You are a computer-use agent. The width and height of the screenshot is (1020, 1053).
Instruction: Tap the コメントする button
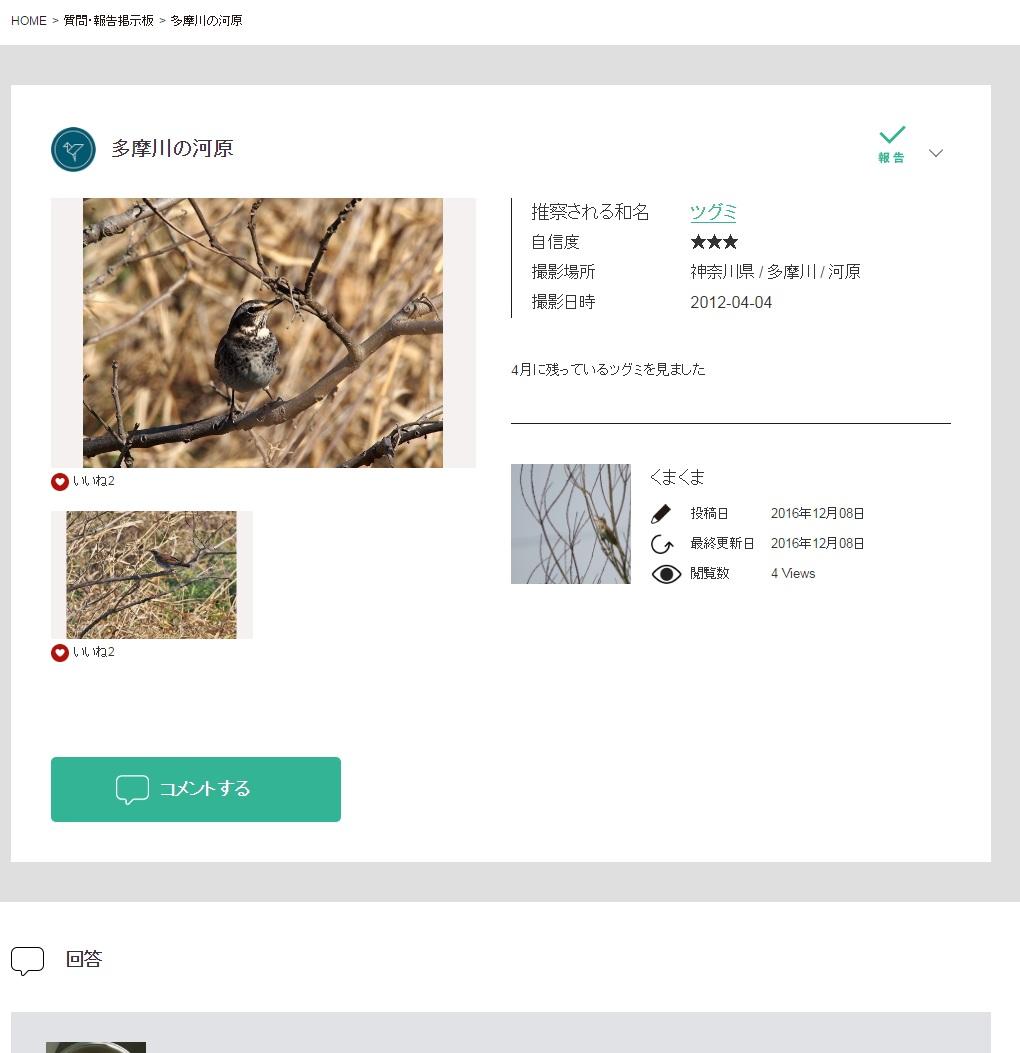(196, 789)
